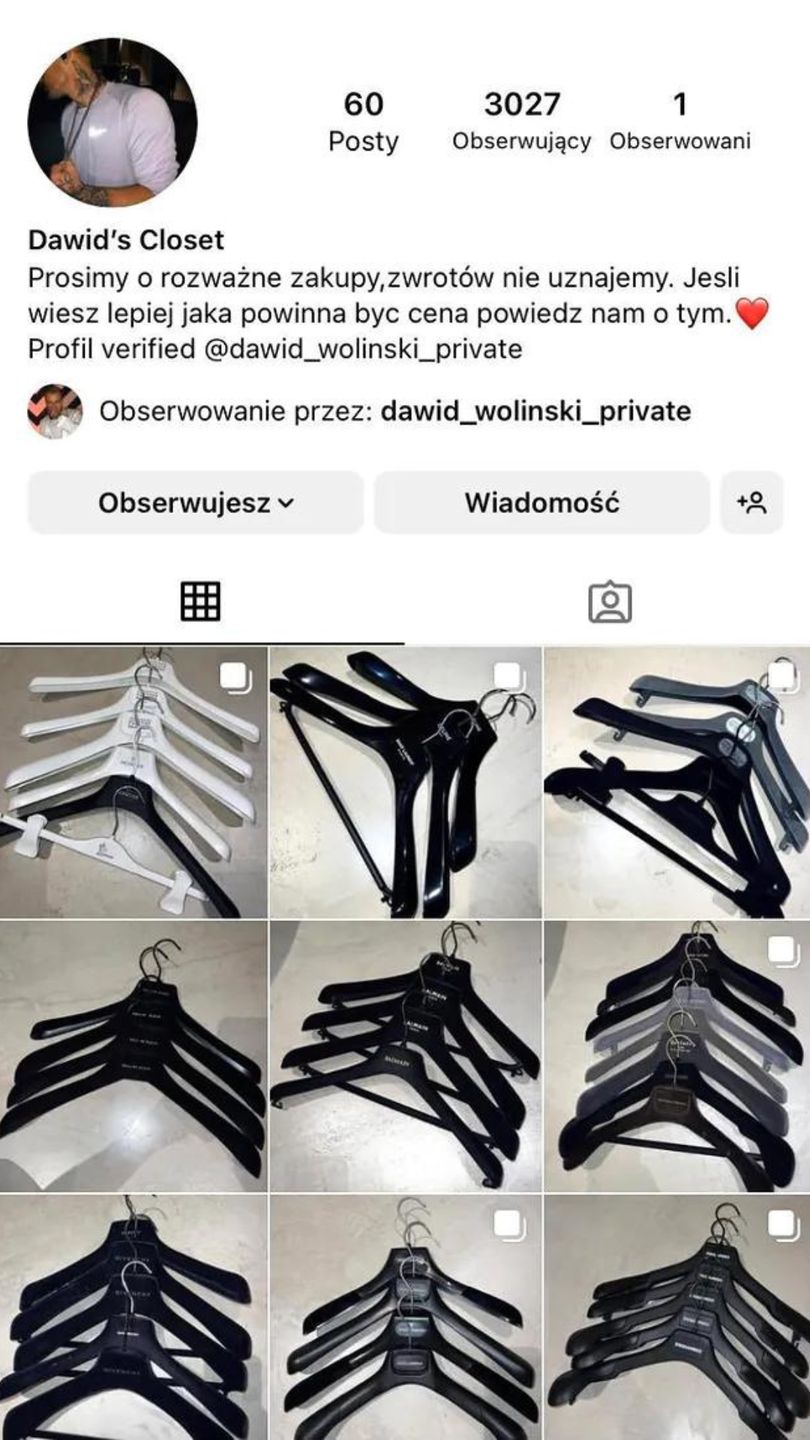Viewport: 810px width, 1440px height.
Task: Switch to the posts grid tab
Action: point(201,602)
